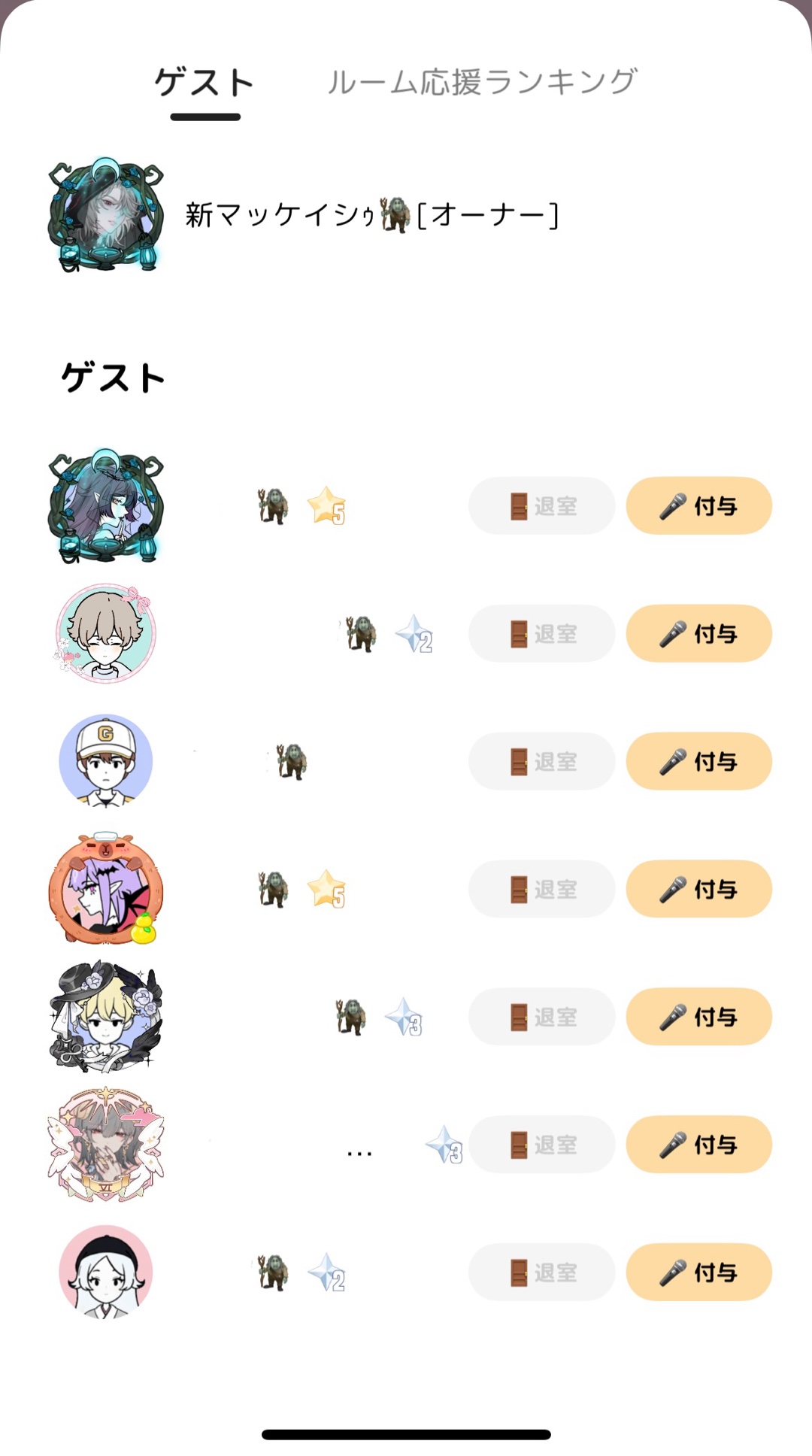Tap 付与 for the angel-wing-framed guest

698,1145
